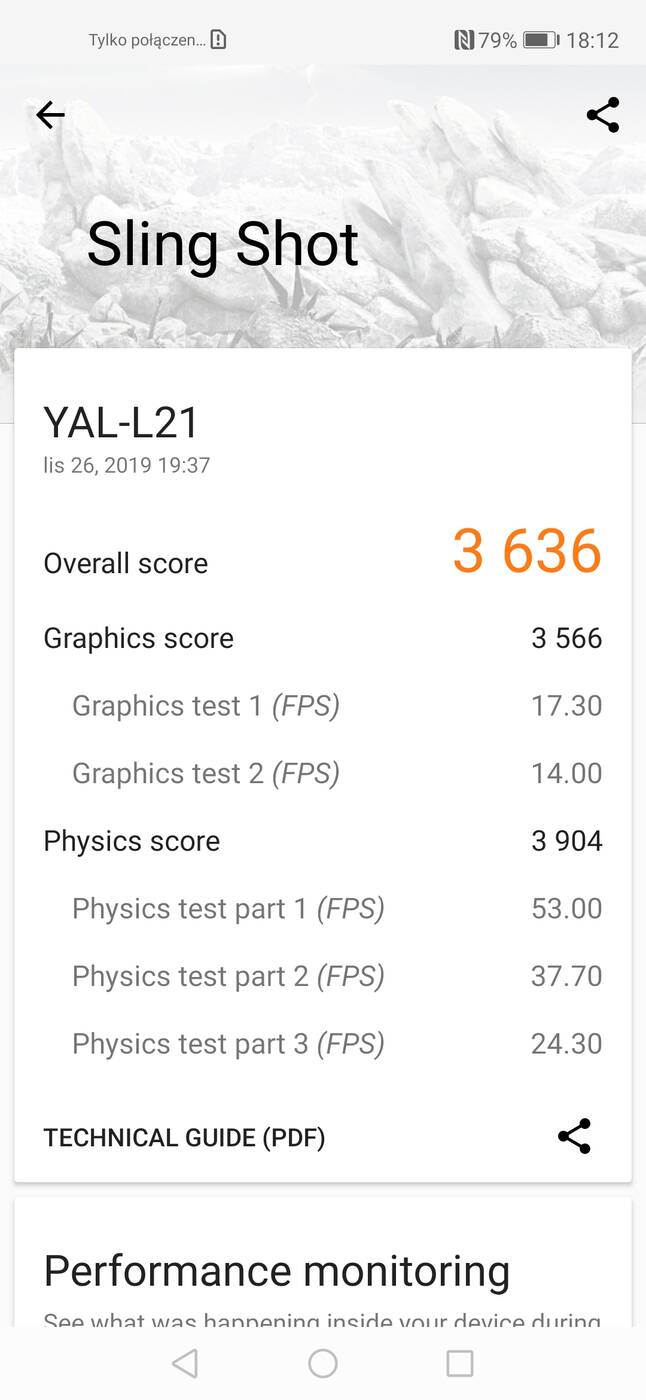Open recent apps from the navigation bar

459,1363
